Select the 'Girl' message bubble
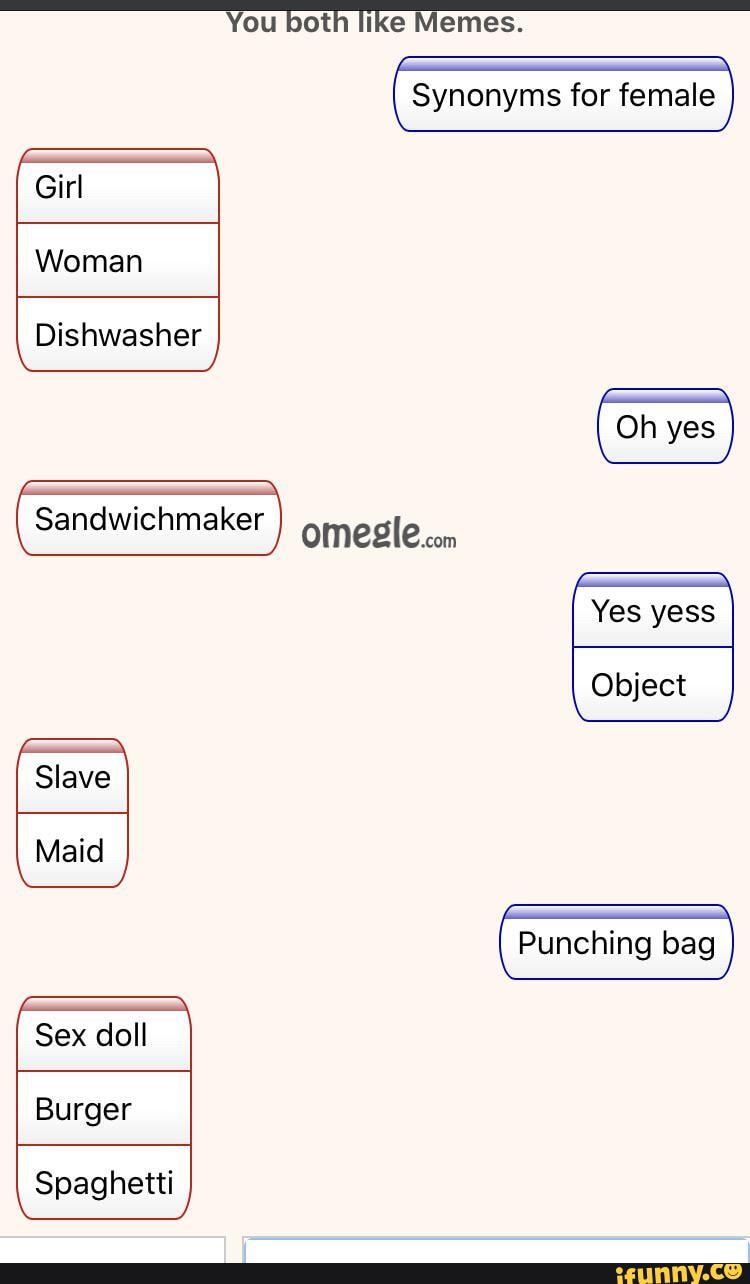The height and width of the screenshot is (1284, 750). [117, 187]
